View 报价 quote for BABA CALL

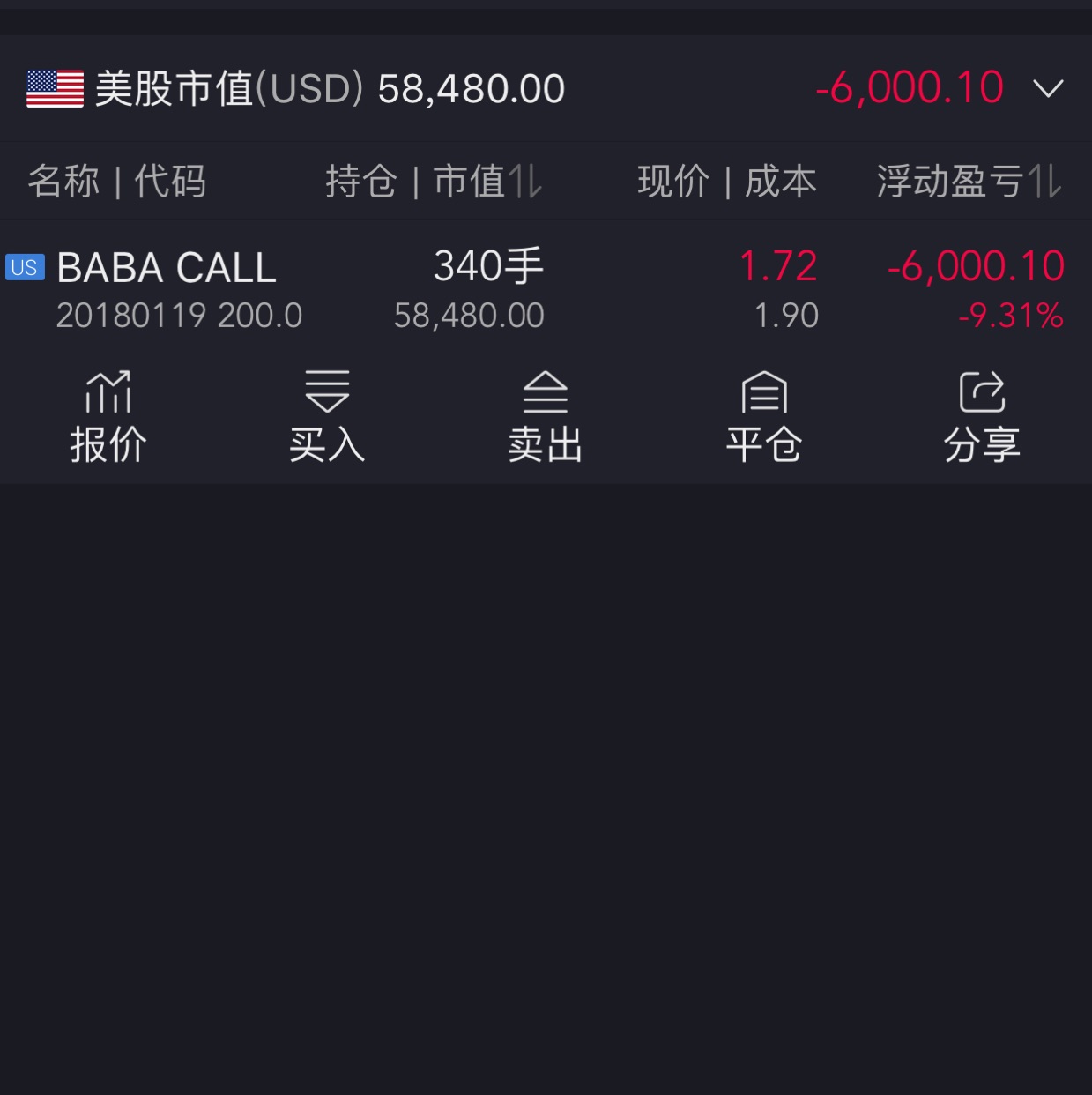(108, 417)
